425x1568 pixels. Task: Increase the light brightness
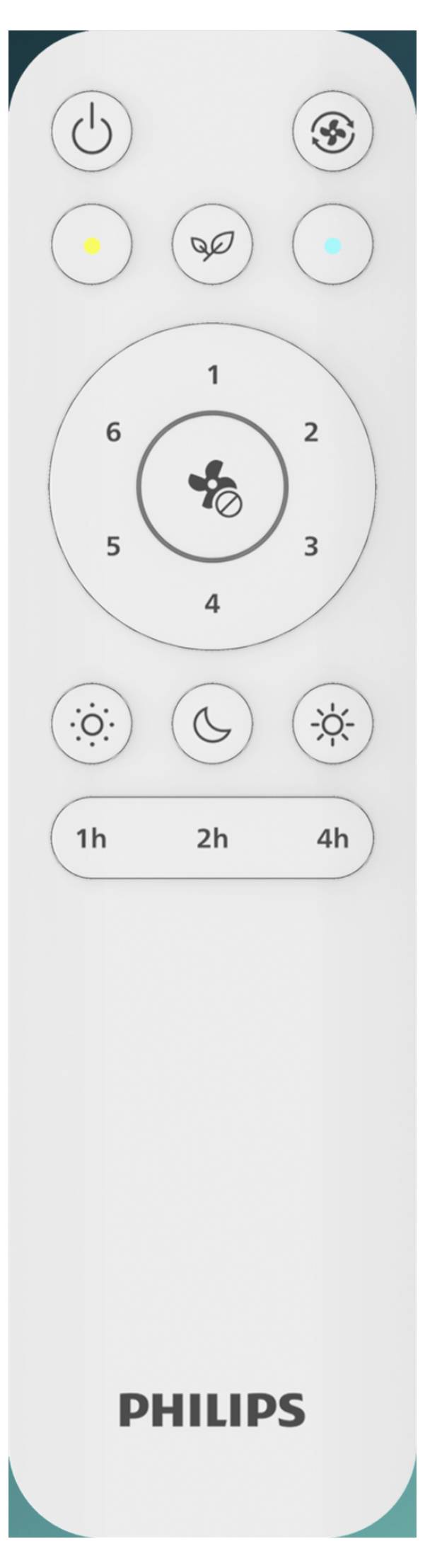click(x=332, y=723)
